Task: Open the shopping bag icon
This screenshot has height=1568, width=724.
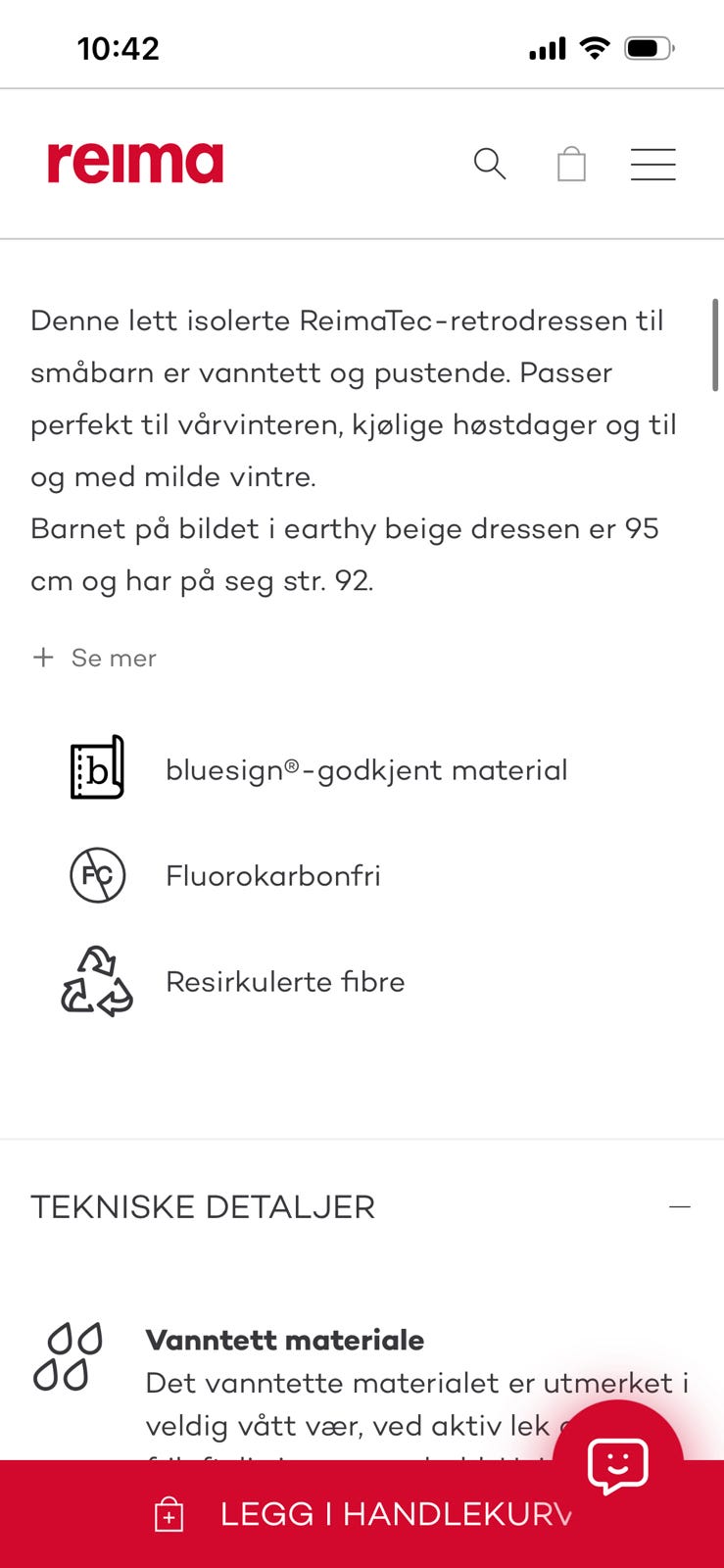Action: [572, 164]
